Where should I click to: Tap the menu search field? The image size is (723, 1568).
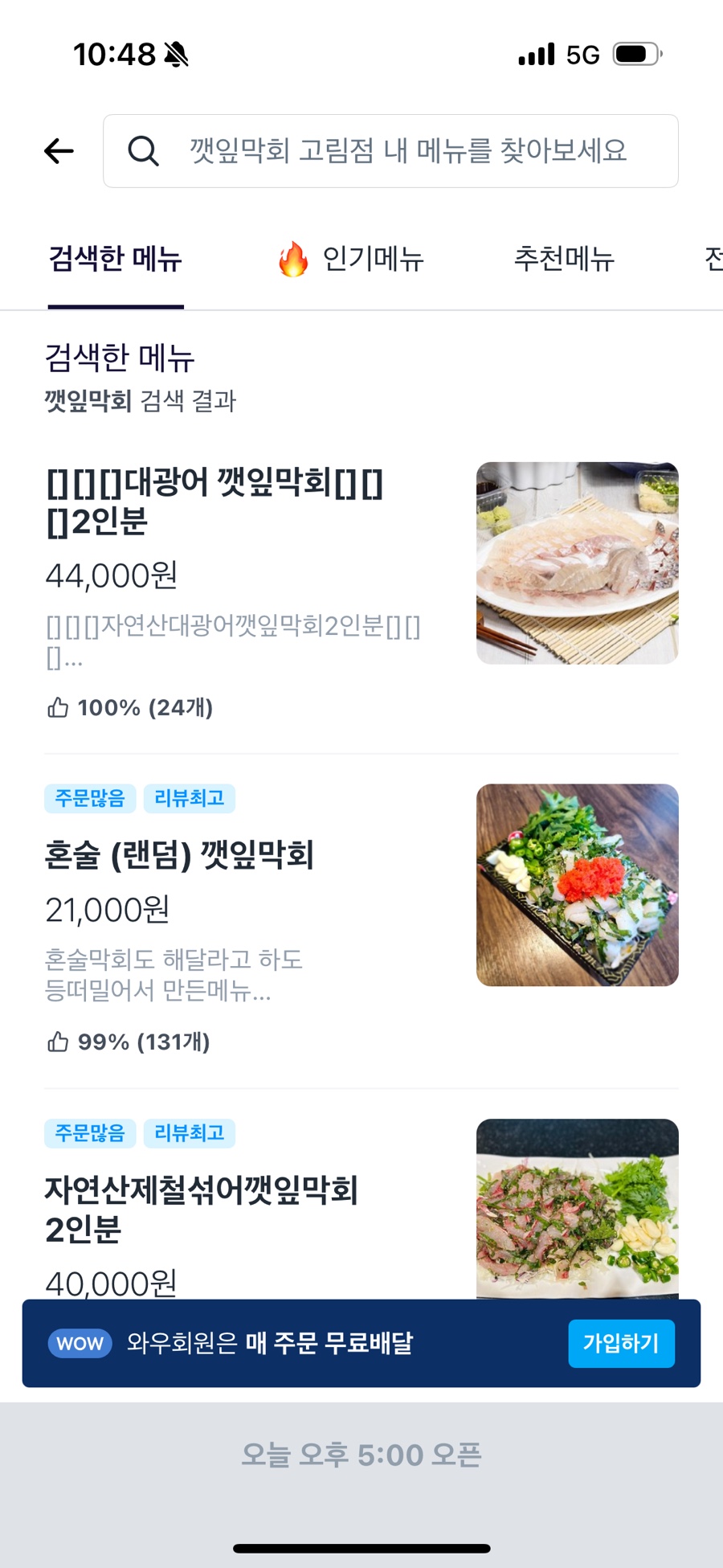pos(390,151)
